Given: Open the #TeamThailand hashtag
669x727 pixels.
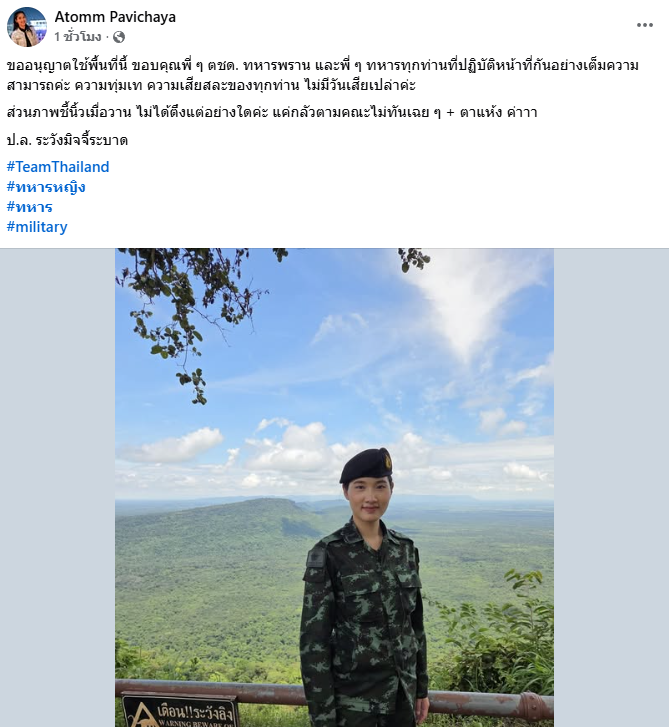Looking at the screenshot, I should click(57, 167).
